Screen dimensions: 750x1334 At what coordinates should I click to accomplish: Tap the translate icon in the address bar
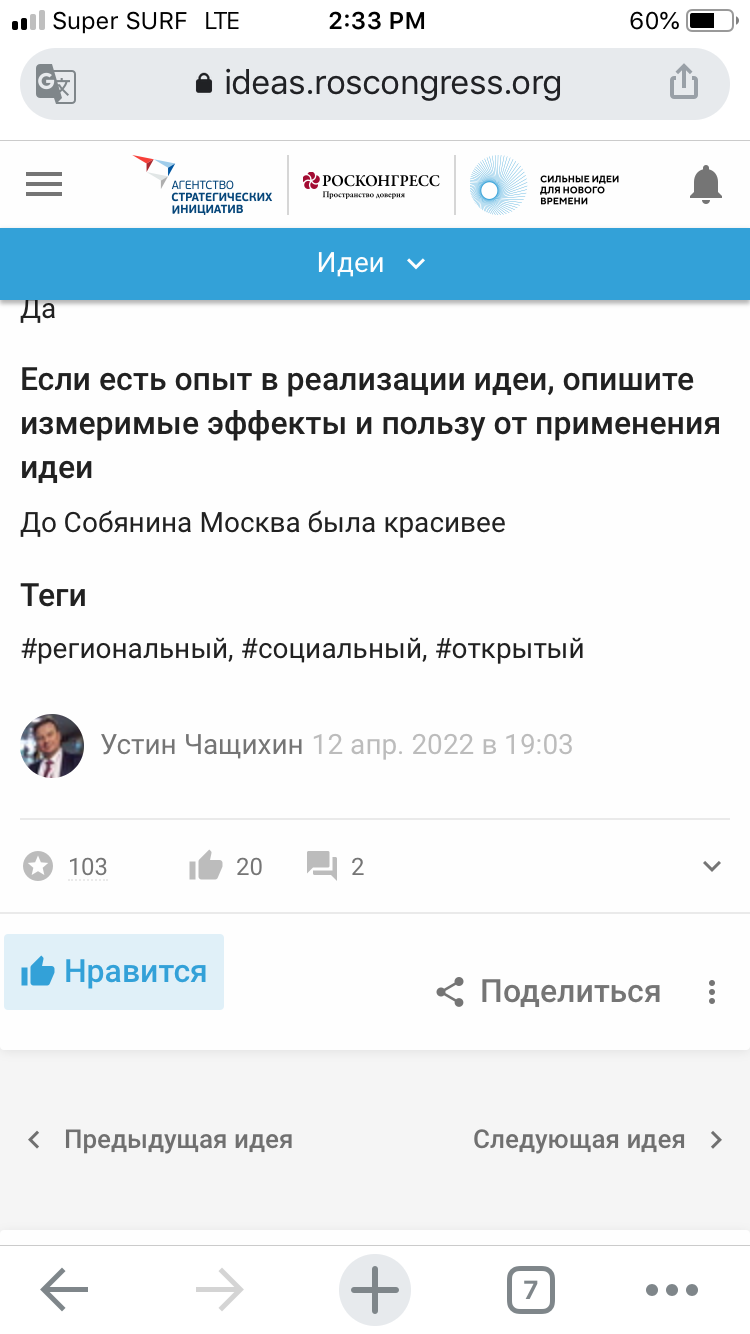tap(56, 83)
